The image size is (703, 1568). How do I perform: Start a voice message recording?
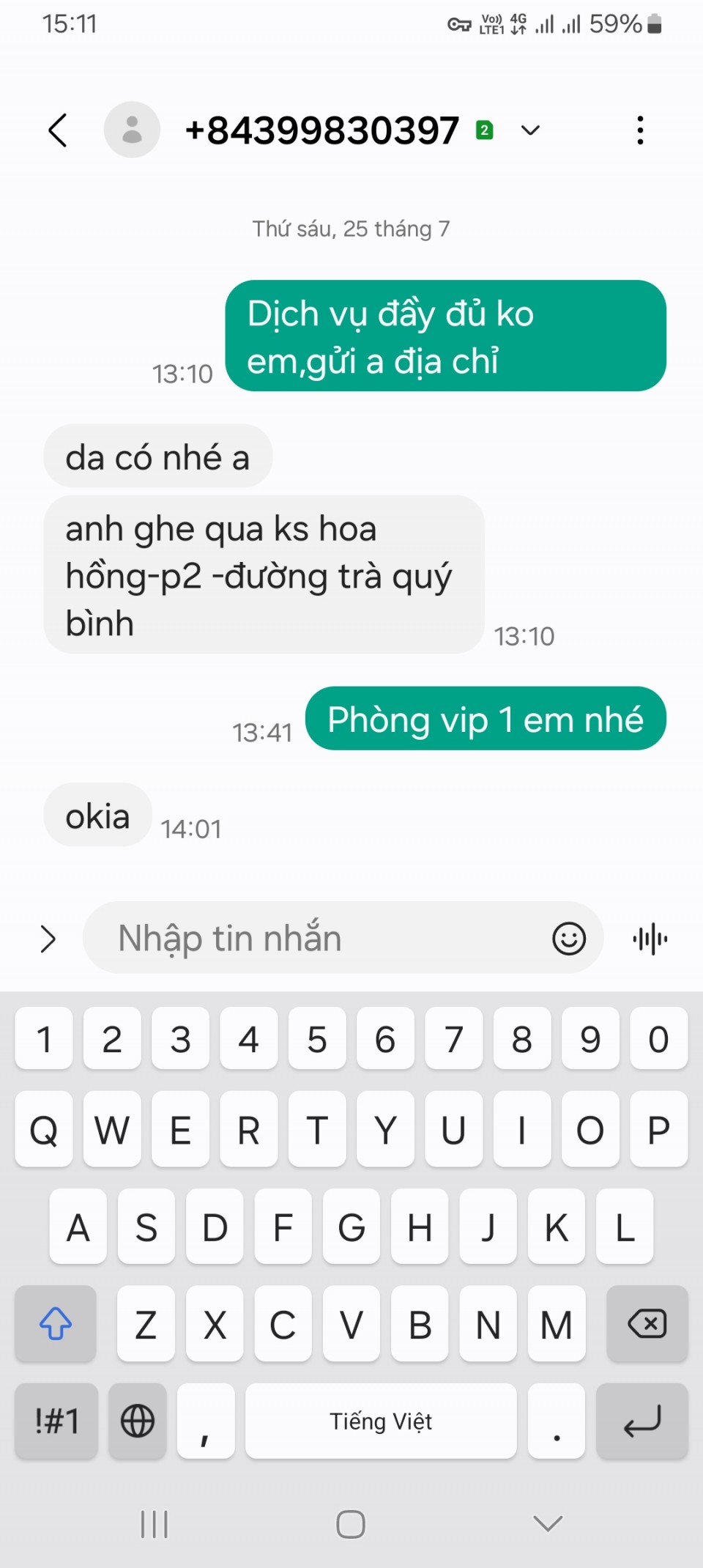(650, 939)
